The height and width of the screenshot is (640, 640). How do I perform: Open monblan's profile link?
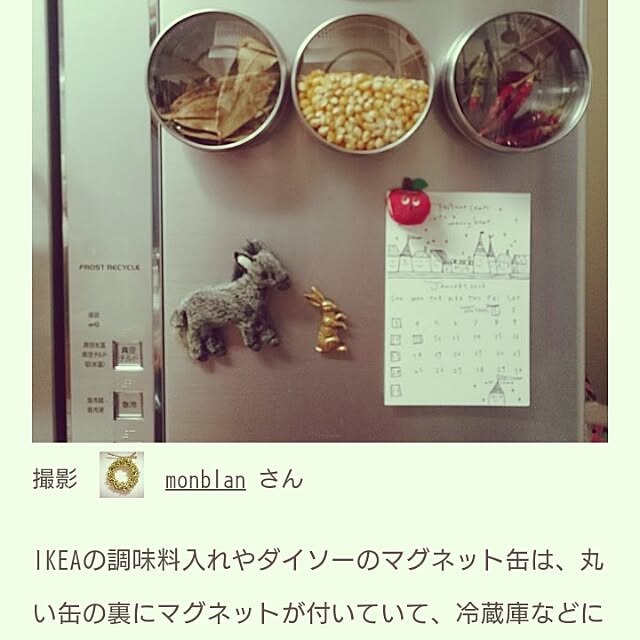(205, 479)
